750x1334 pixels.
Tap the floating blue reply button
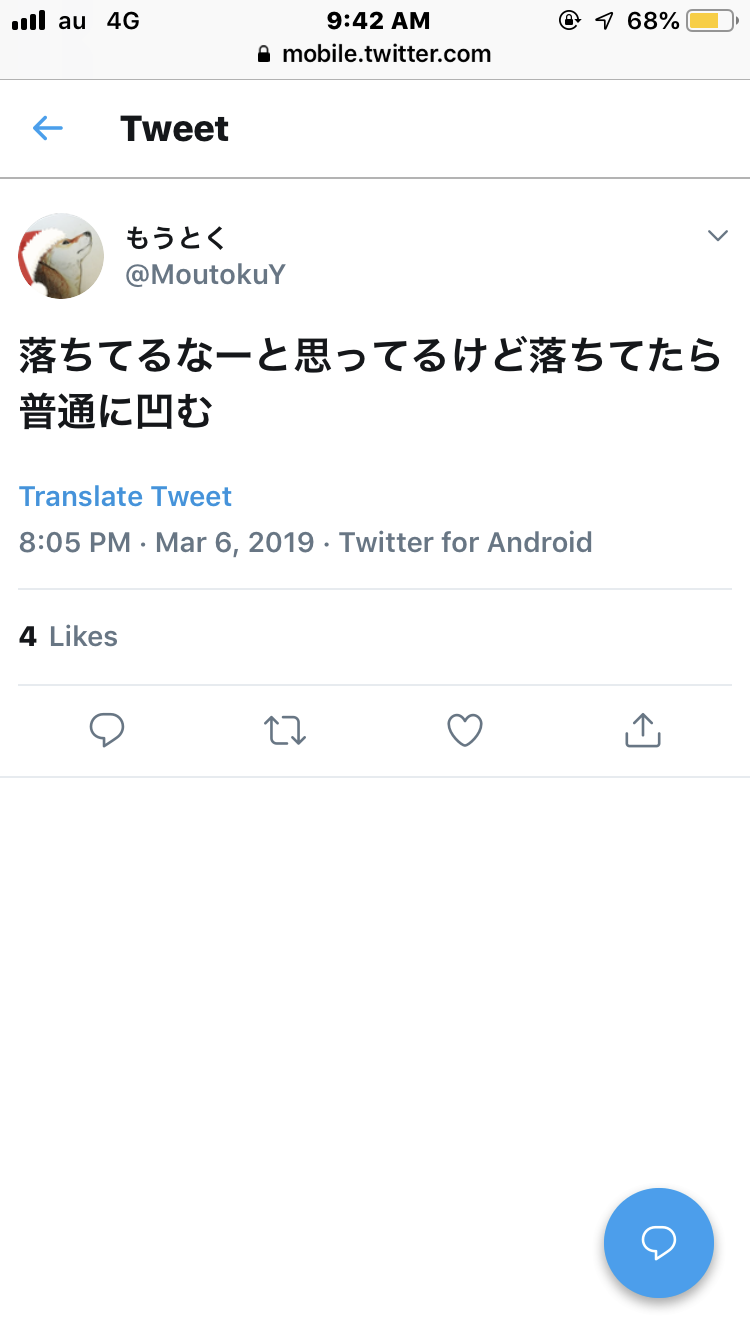click(658, 1243)
